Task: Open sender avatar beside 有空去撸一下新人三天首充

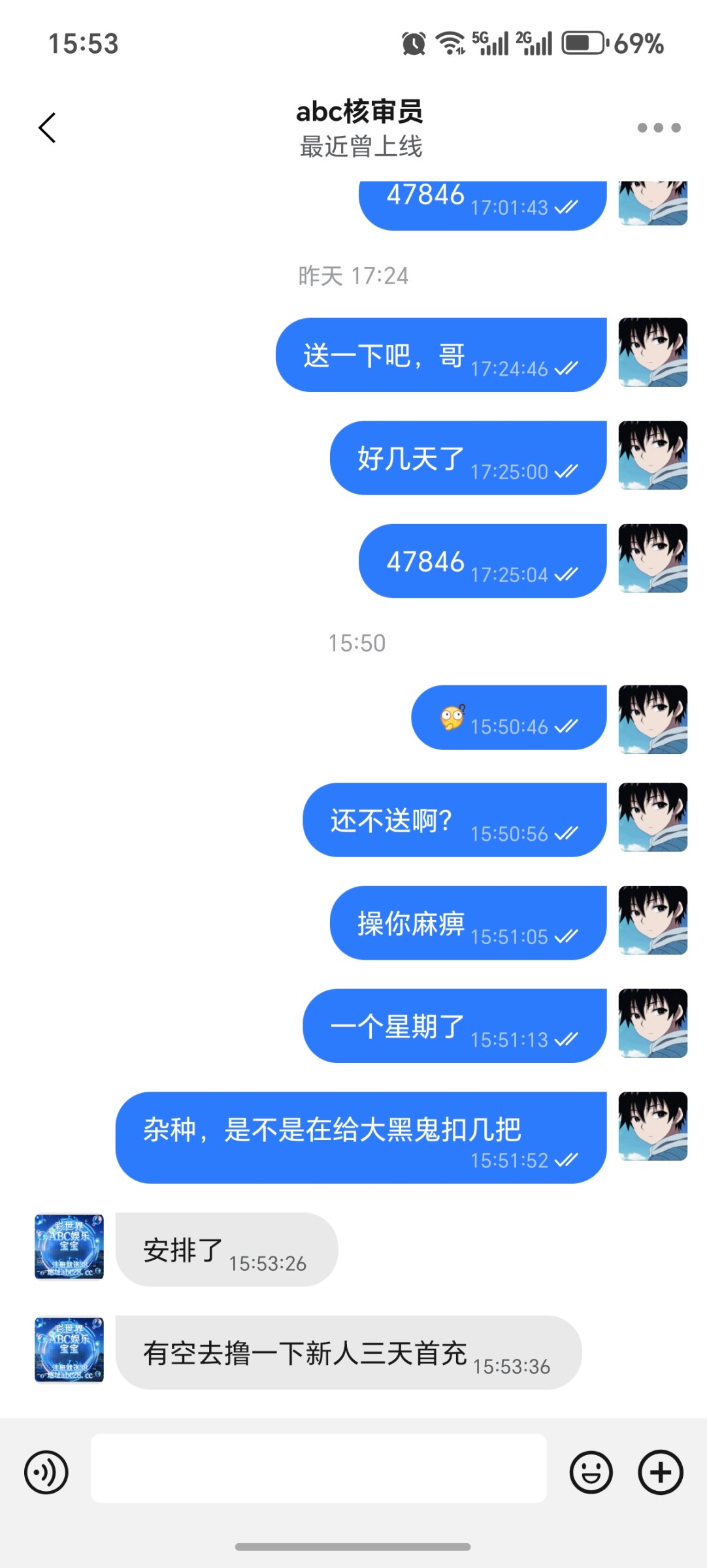Action: tap(69, 1349)
